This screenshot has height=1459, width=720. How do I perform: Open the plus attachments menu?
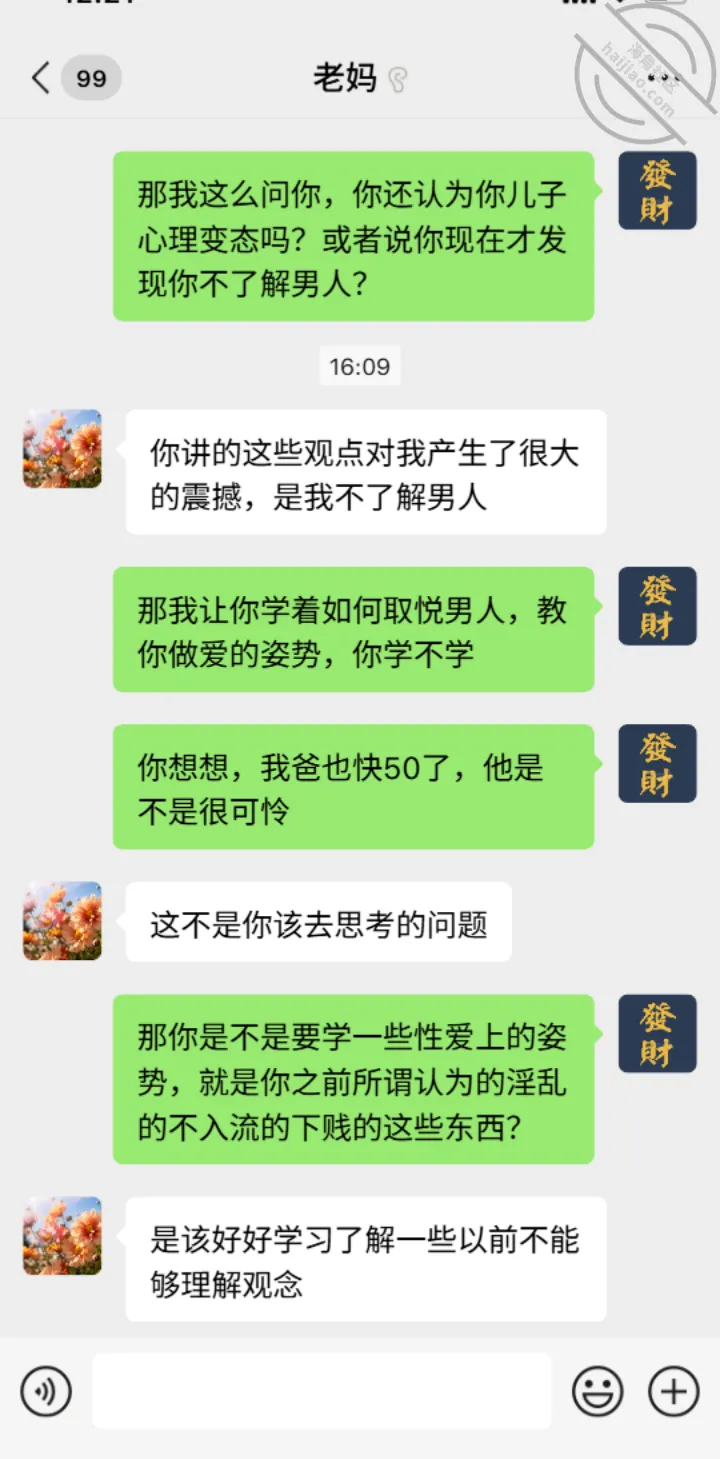coord(674,1391)
